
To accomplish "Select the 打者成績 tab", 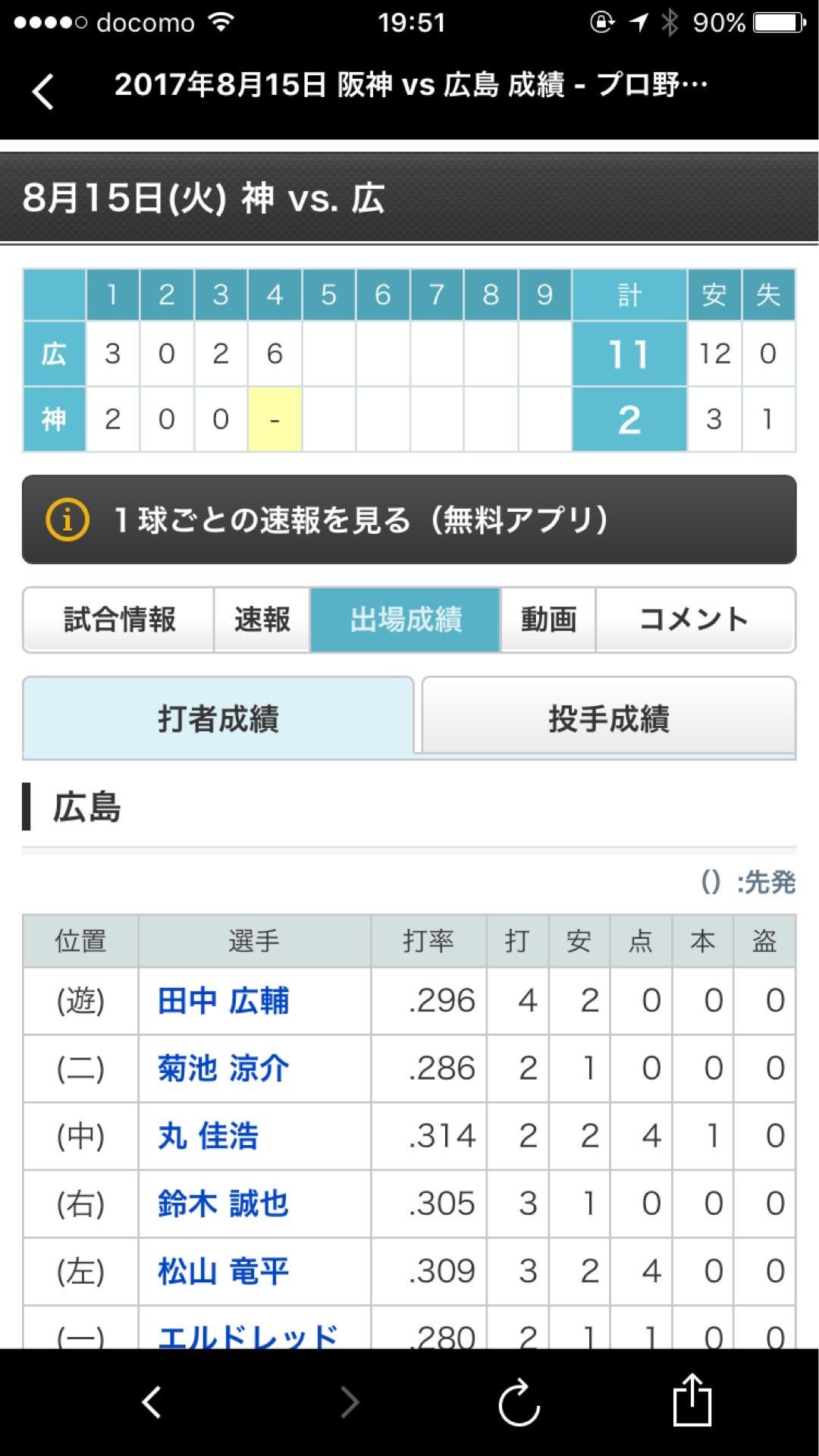I will (218, 718).
